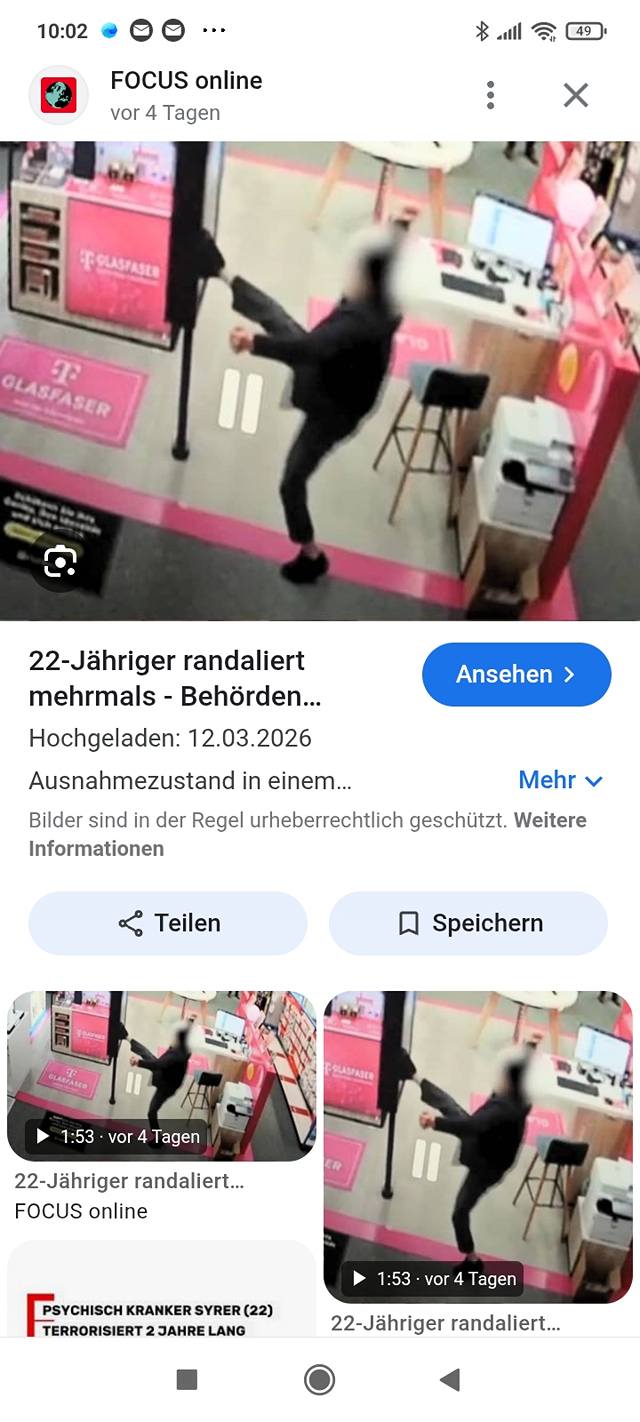Expand description with Mehr
640x1422 pixels.
click(x=560, y=780)
